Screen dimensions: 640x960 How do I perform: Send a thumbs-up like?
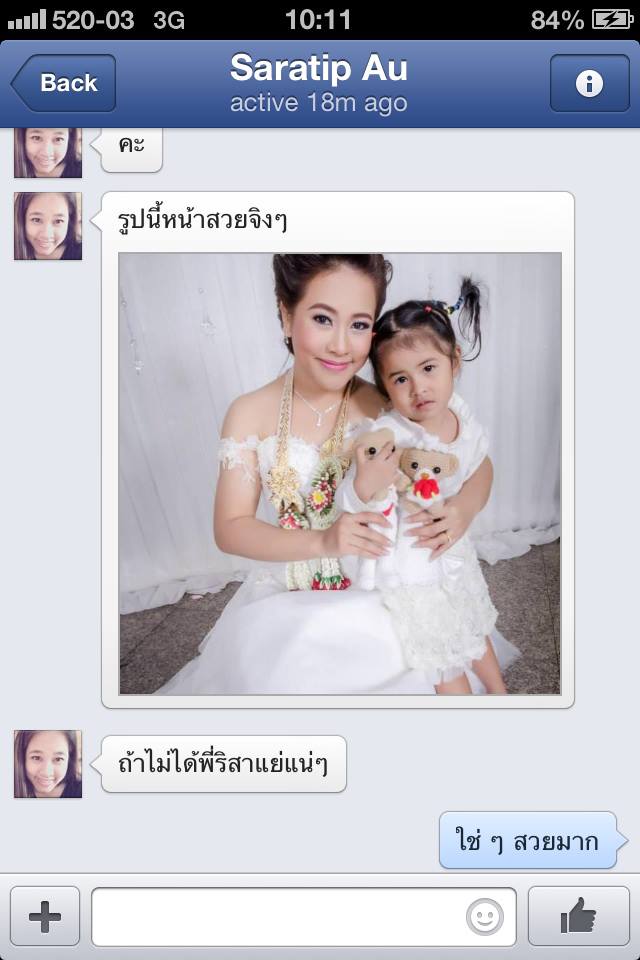(x=580, y=916)
